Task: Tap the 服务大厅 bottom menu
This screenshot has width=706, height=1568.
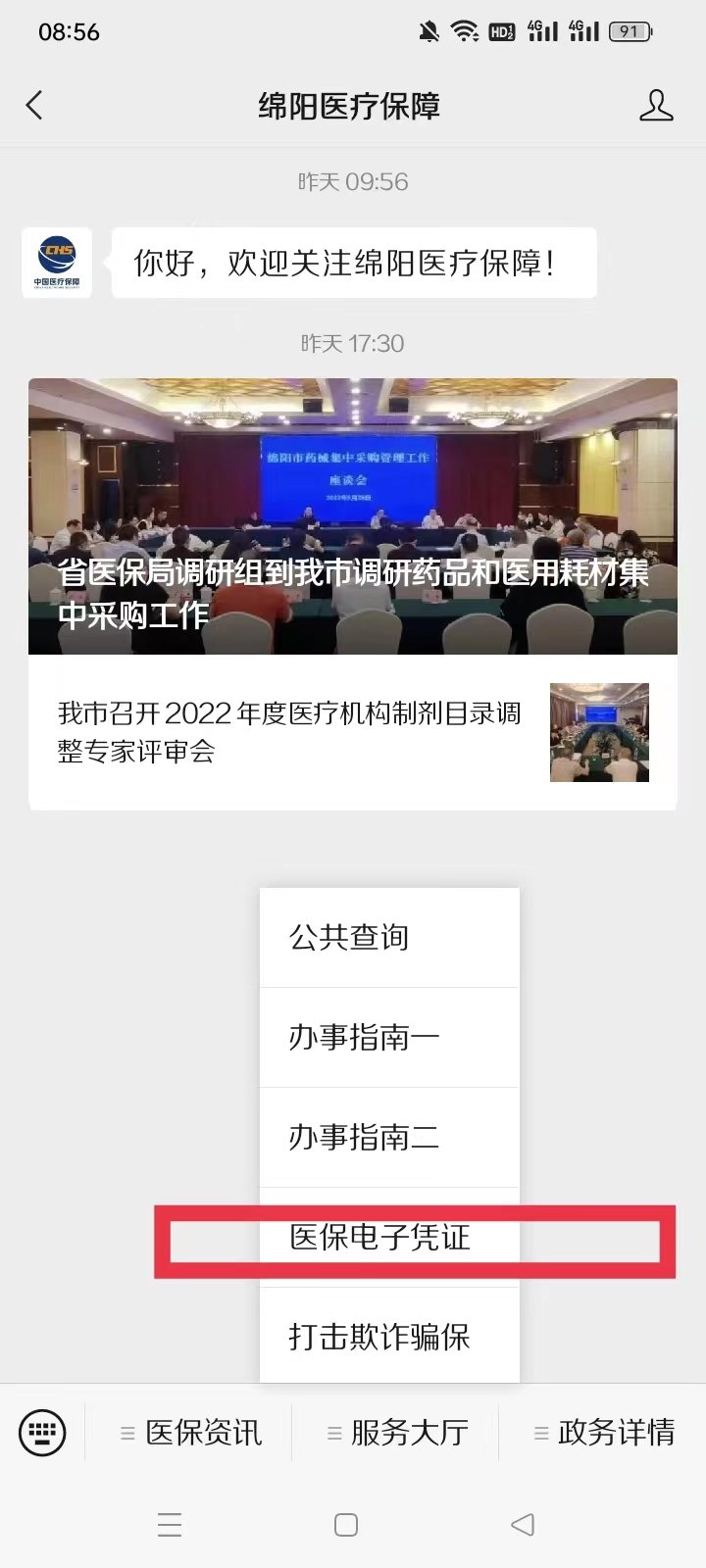Action: tap(399, 1433)
